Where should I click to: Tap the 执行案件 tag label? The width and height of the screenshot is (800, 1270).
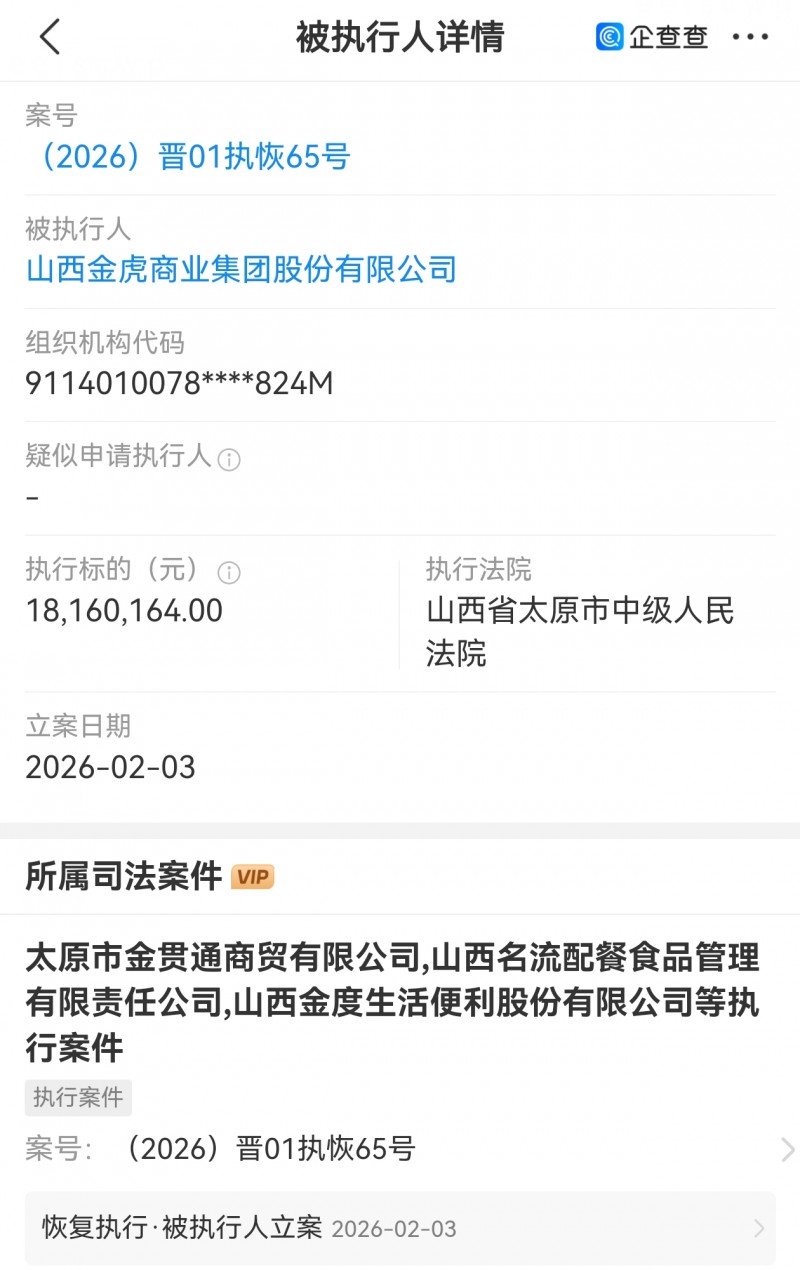[77, 1097]
